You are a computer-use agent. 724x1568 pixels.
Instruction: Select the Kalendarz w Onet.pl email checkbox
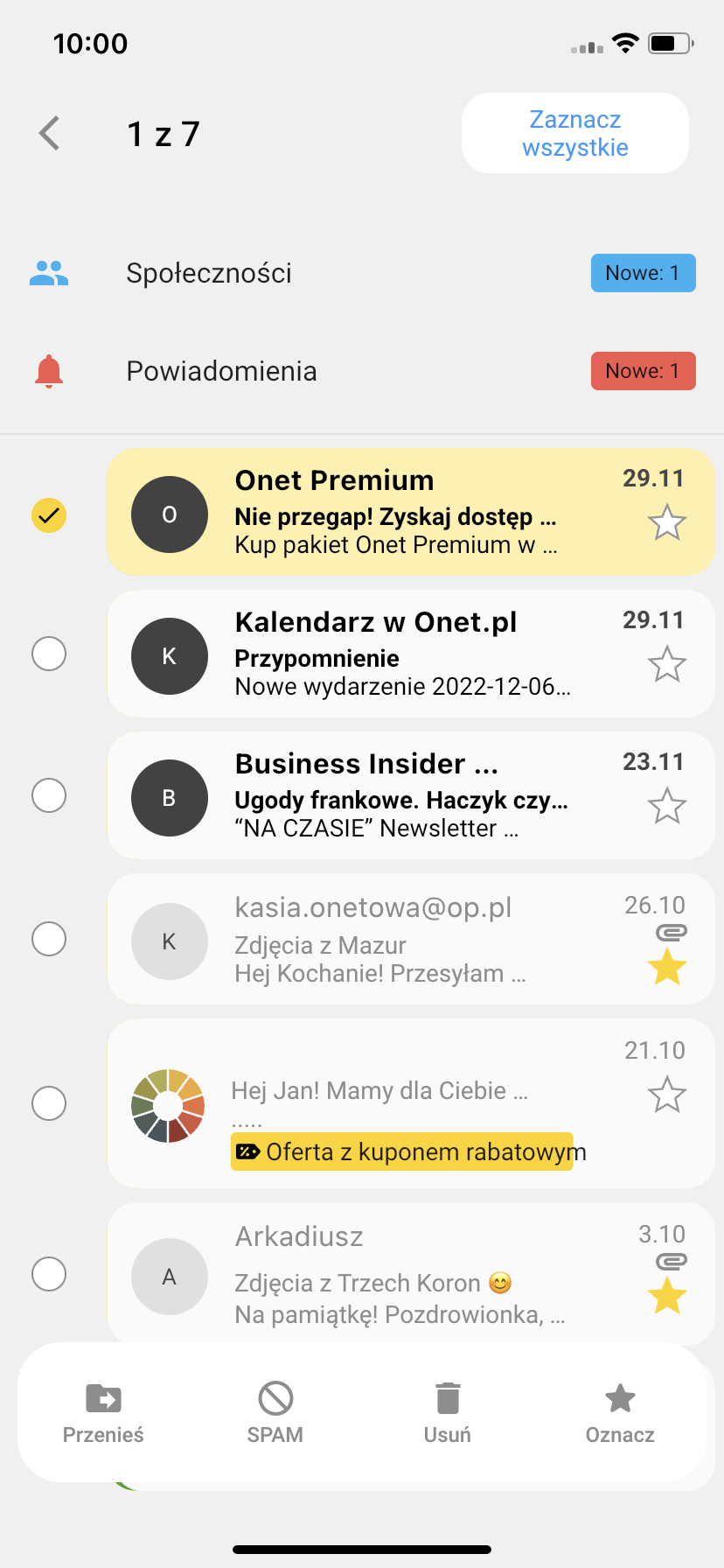click(x=49, y=654)
